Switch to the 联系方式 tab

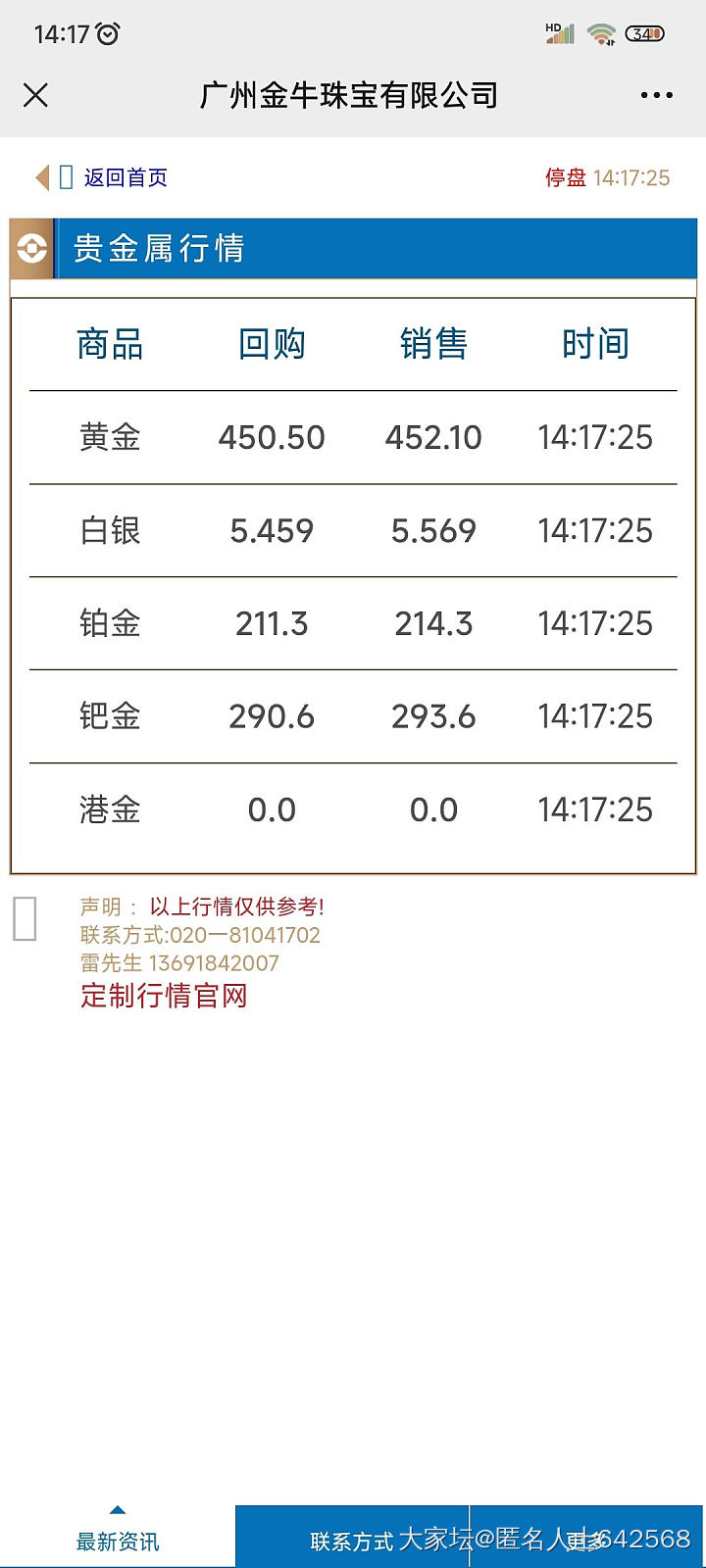(x=352, y=1541)
